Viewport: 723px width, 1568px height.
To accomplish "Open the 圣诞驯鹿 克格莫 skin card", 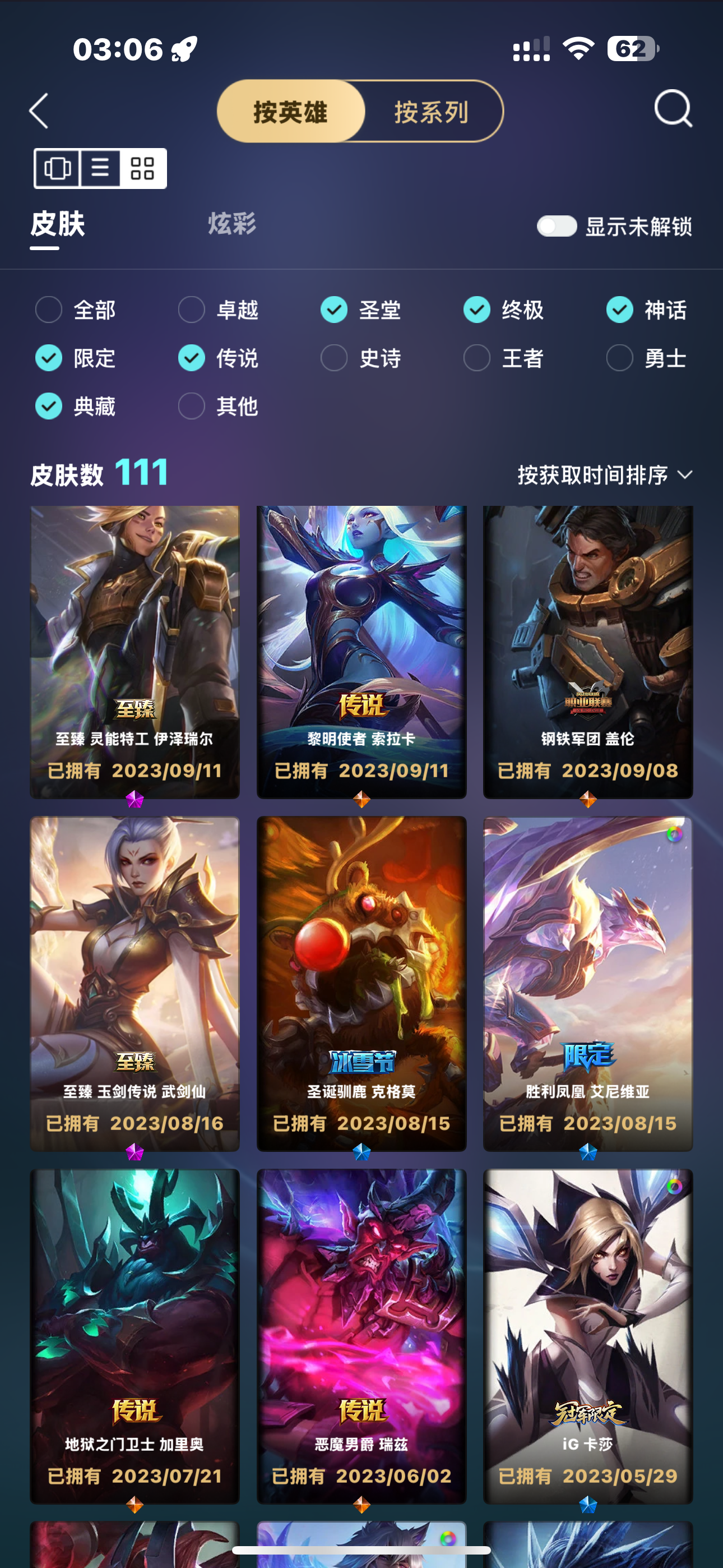I will [x=361, y=983].
